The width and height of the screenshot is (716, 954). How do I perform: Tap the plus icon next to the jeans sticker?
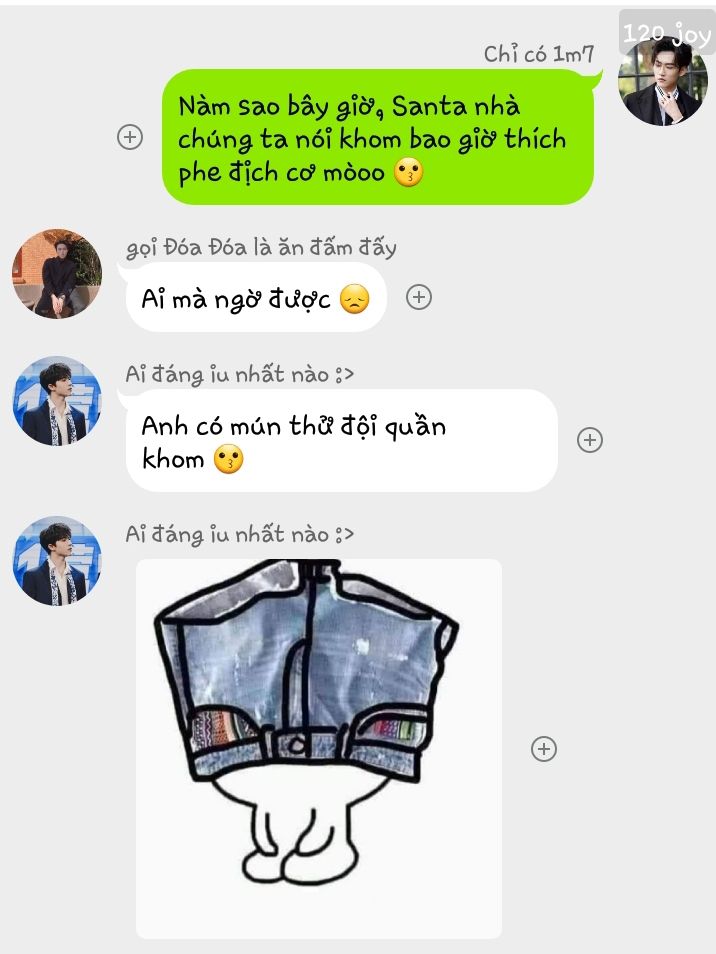[543, 749]
